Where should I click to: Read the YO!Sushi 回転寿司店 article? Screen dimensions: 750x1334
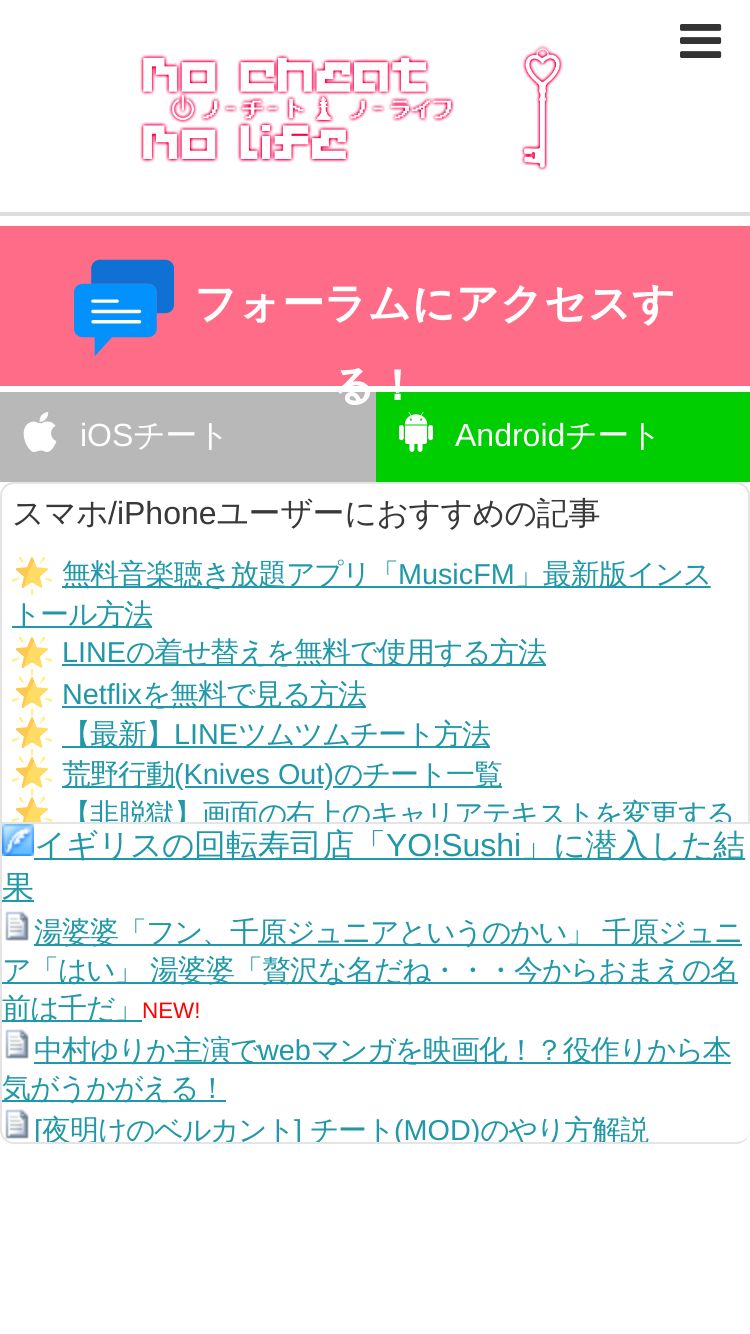(373, 866)
